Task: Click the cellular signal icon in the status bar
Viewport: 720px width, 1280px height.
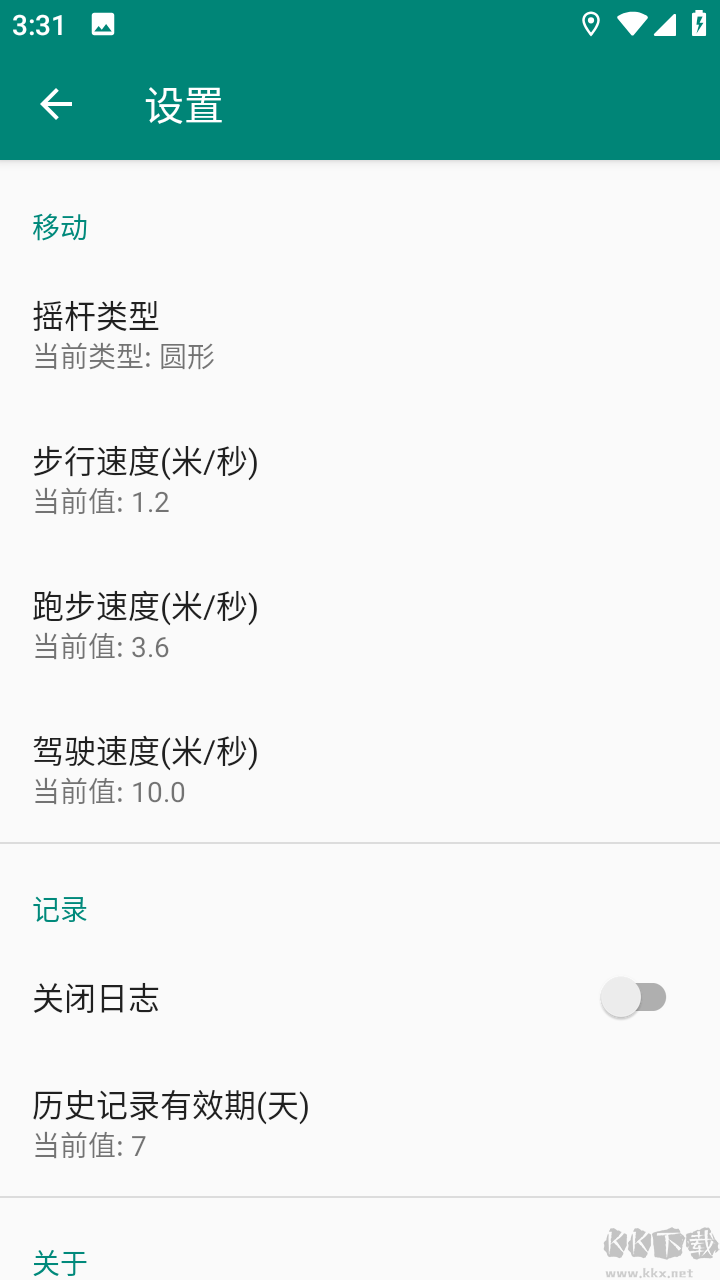Action: tap(665, 24)
